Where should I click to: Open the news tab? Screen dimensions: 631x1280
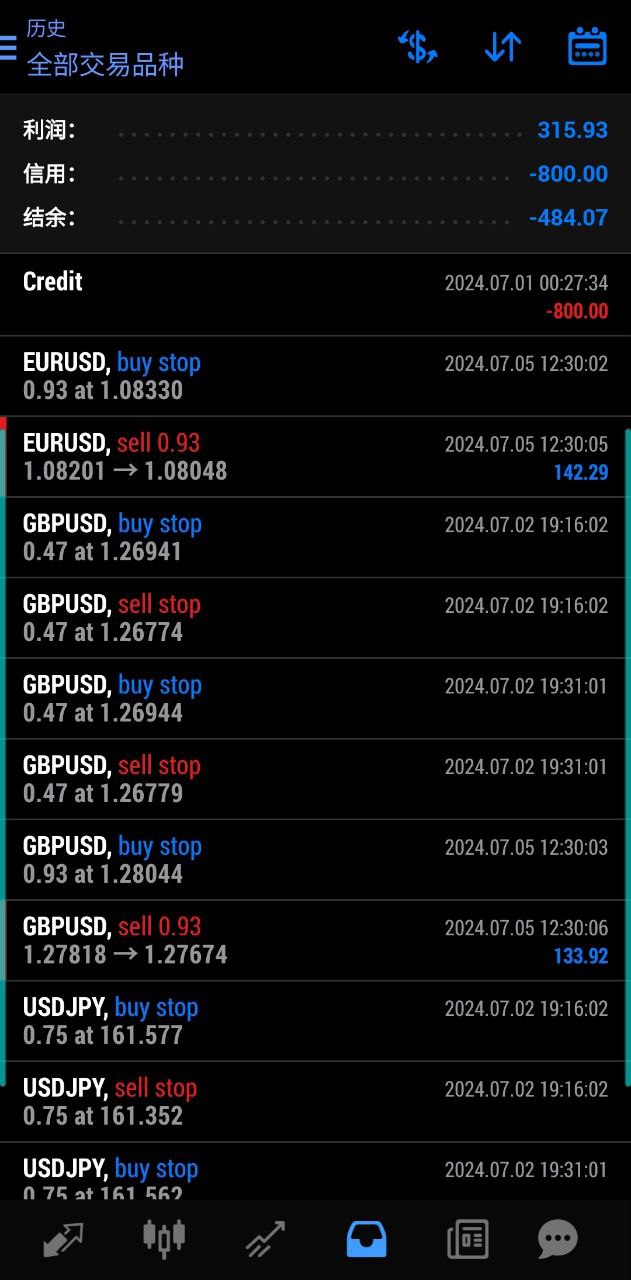[x=467, y=1240]
